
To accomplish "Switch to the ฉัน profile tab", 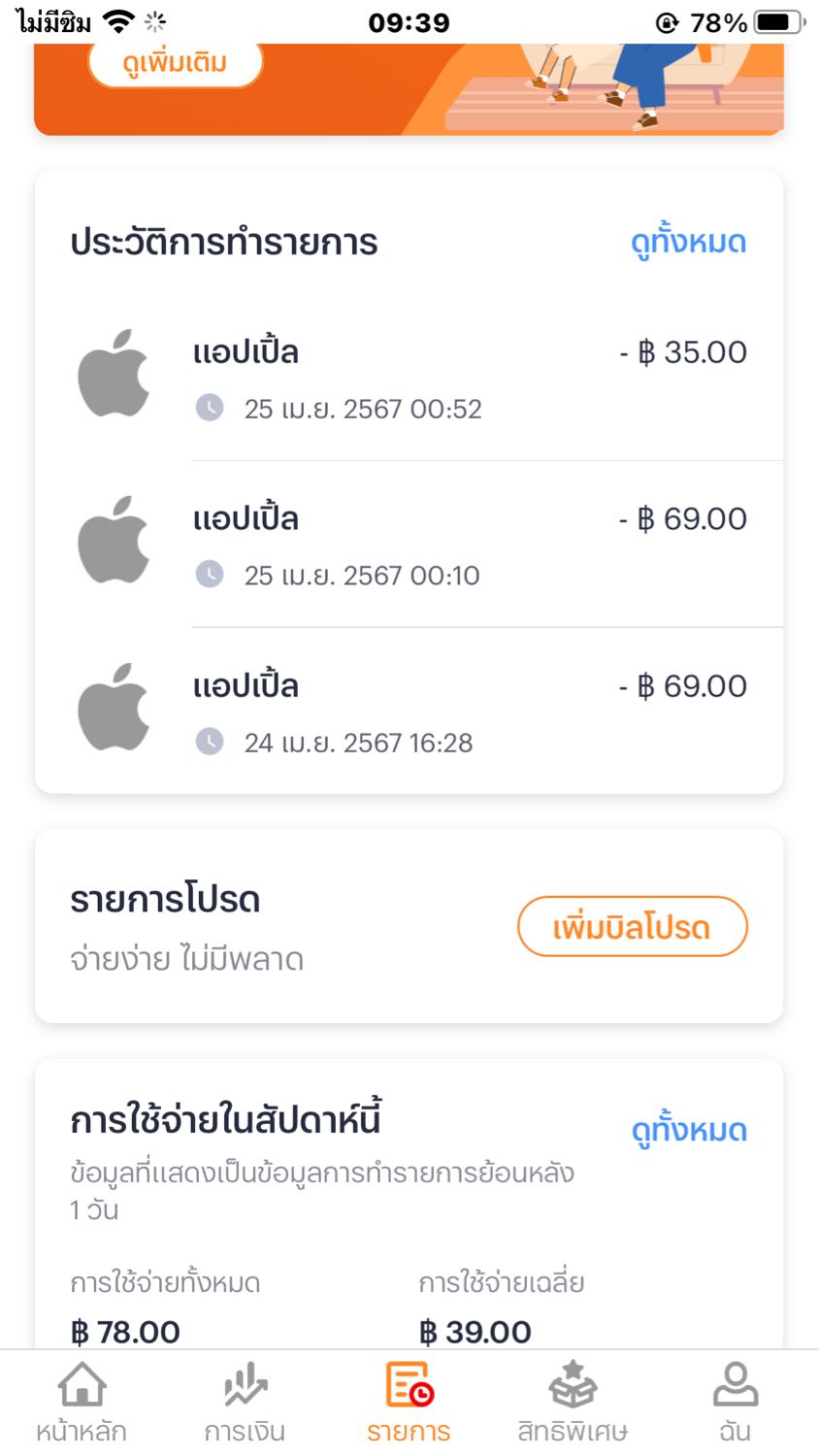I will click(736, 1402).
